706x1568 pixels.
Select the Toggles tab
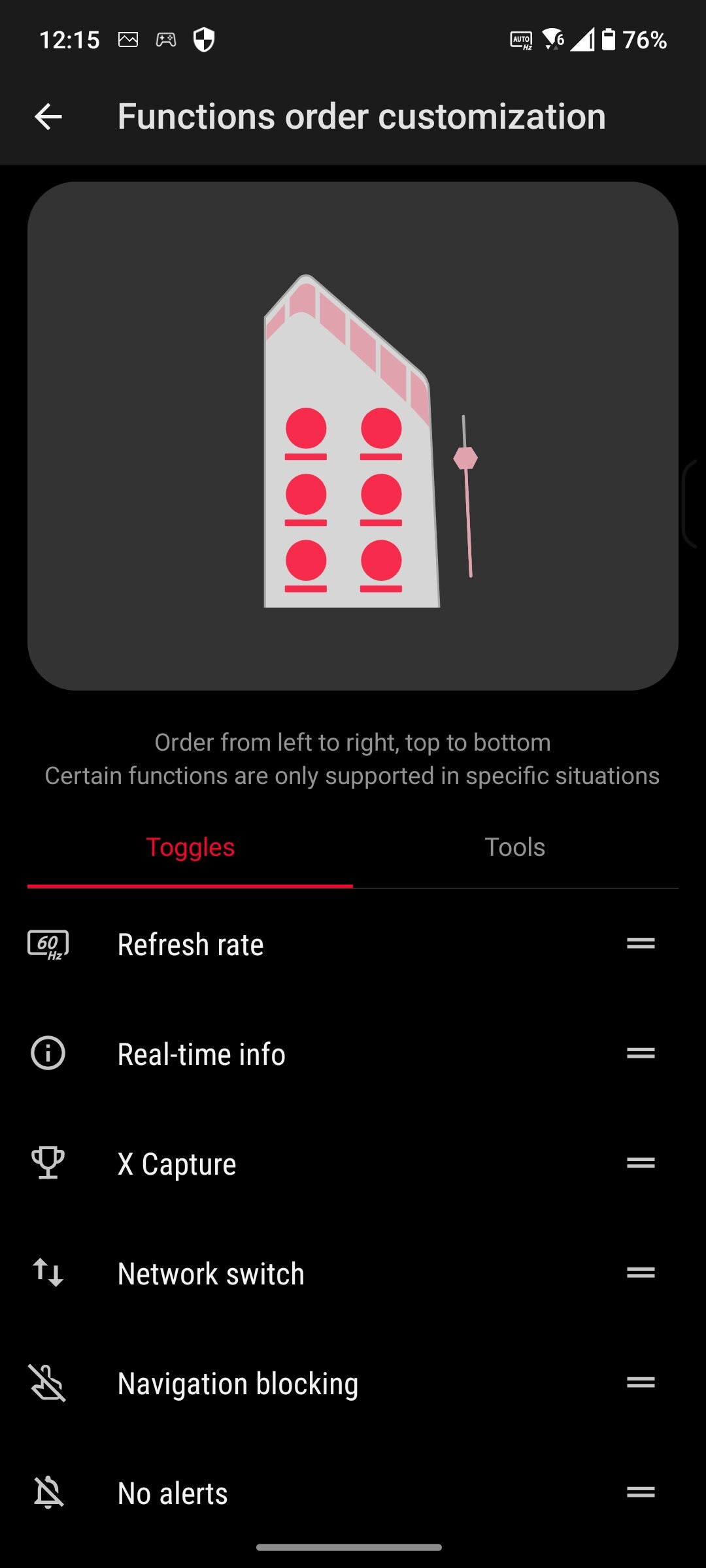(x=190, y=847)
